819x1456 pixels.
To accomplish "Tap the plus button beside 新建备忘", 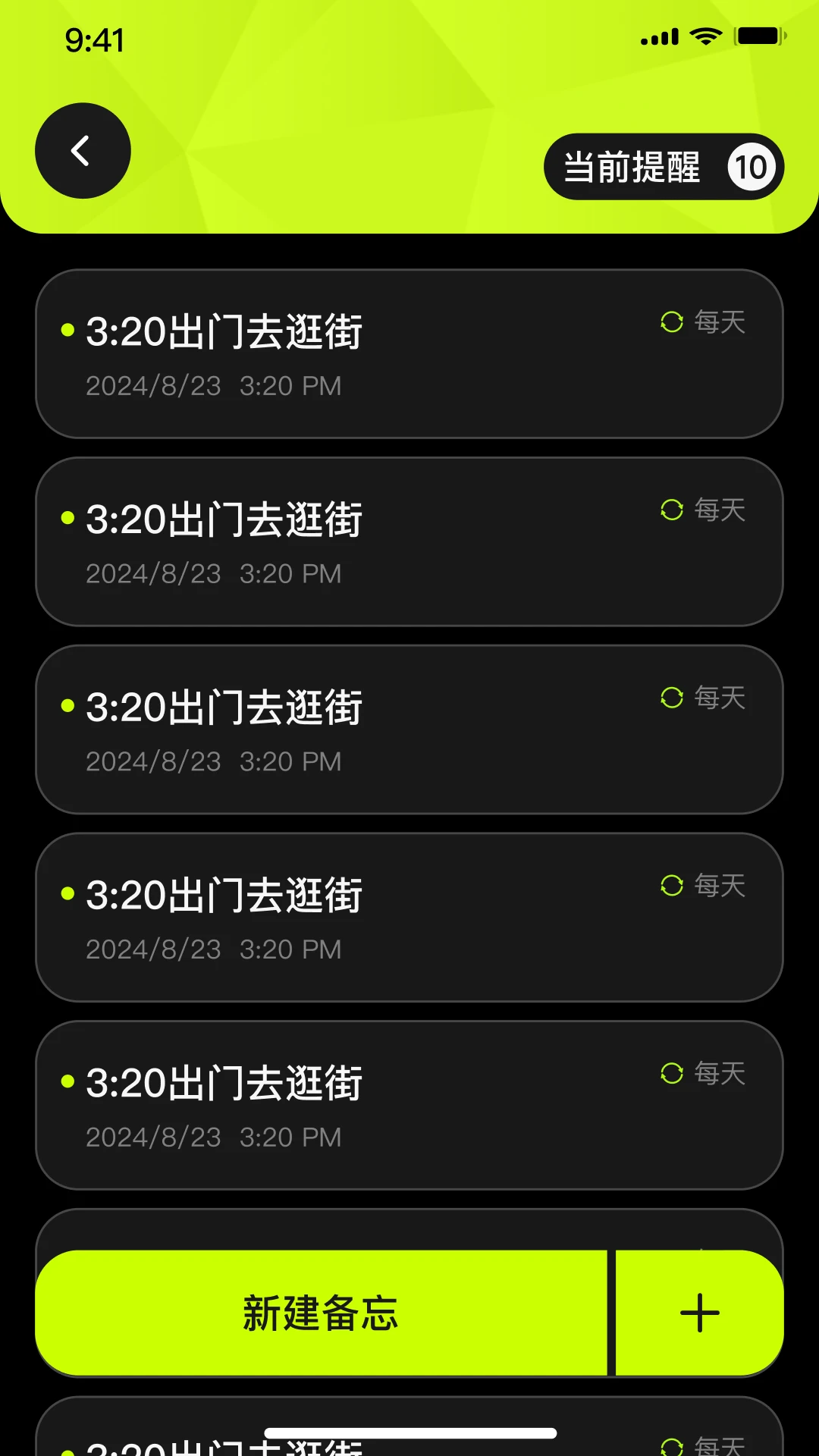I will 699,1313.
